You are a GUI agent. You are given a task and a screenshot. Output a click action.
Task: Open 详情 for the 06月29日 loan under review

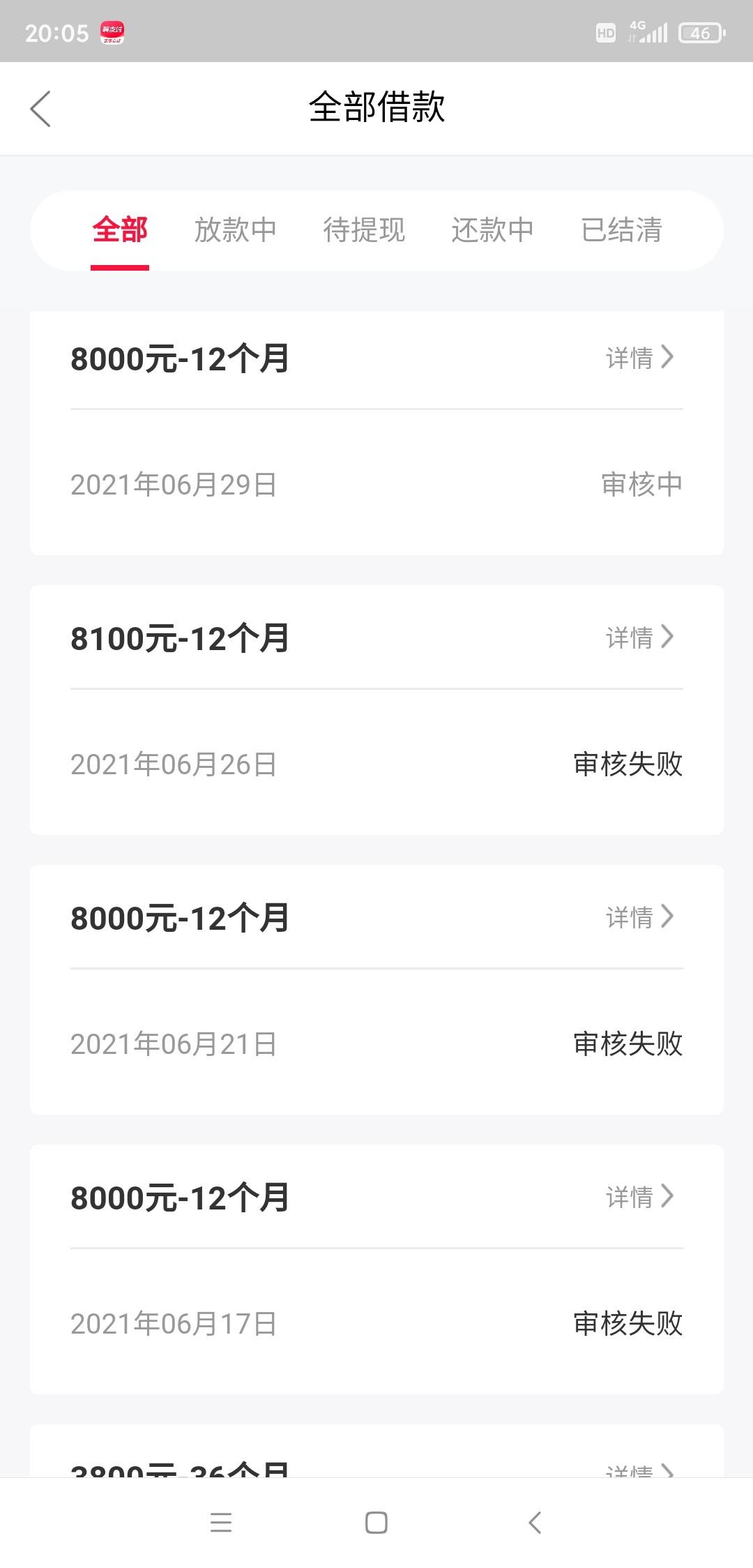(640, 358)
